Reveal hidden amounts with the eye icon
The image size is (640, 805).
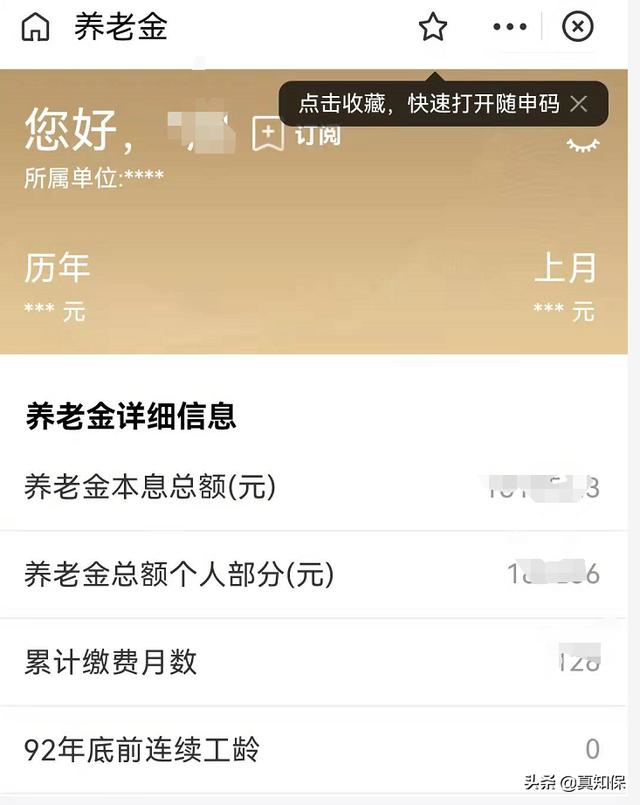[x=581, y=144]
